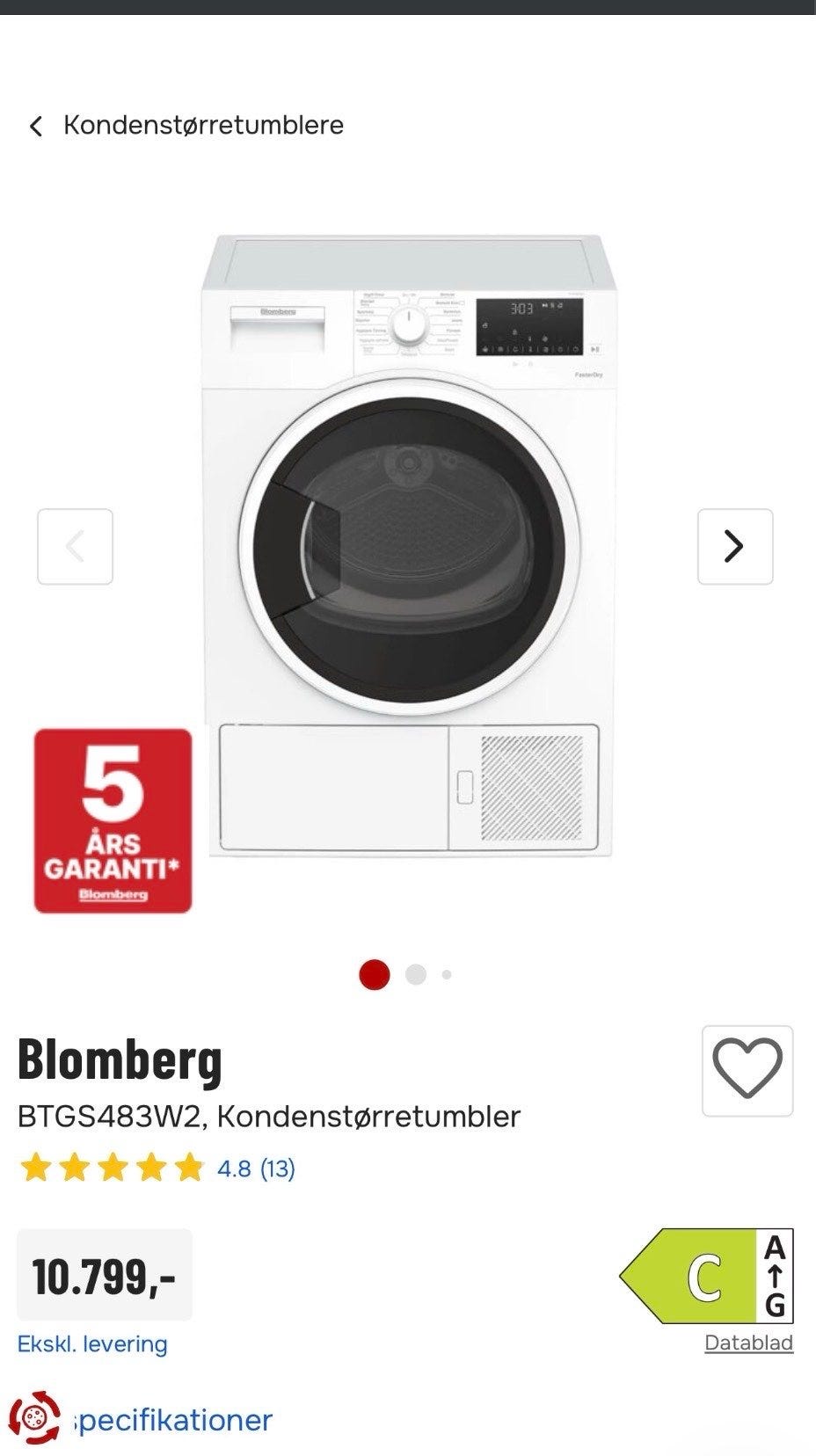Click the red 5 ÅRS GARANTI badge
Viewport: 816px width, 1456px height.
coord(112,818)
